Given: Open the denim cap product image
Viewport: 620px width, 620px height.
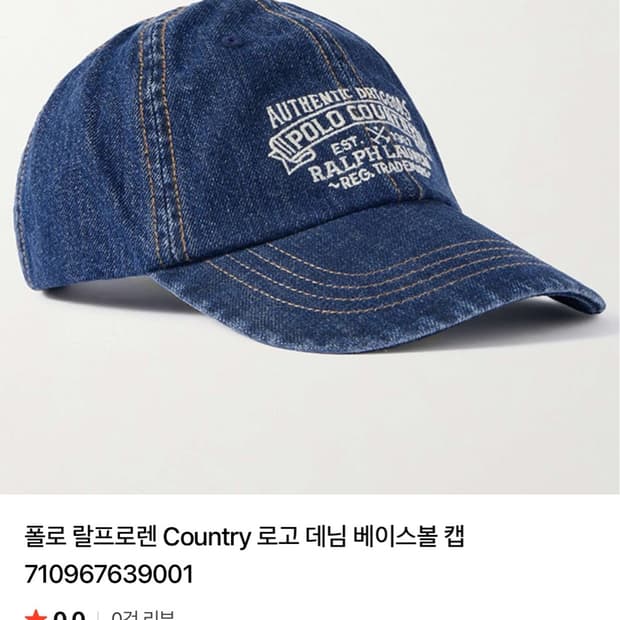Looking at the screenshot, I should coord(310,247).
